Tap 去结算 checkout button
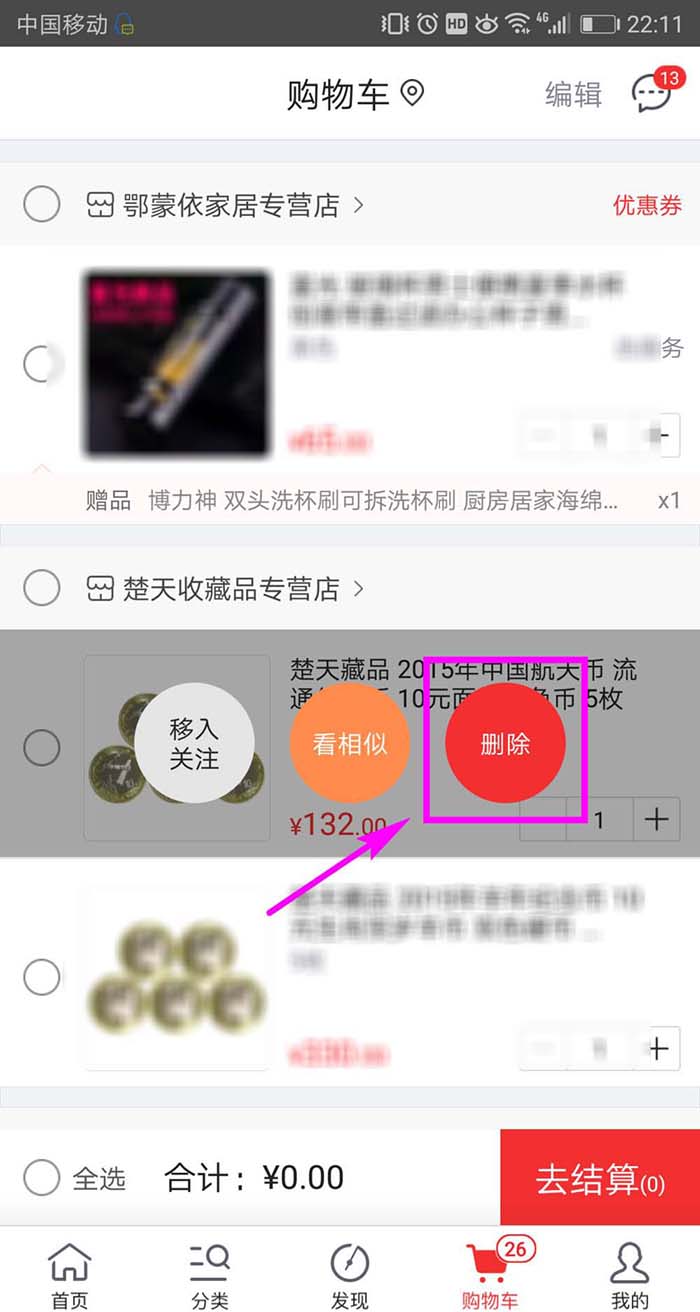 [x=600, y=1179]
